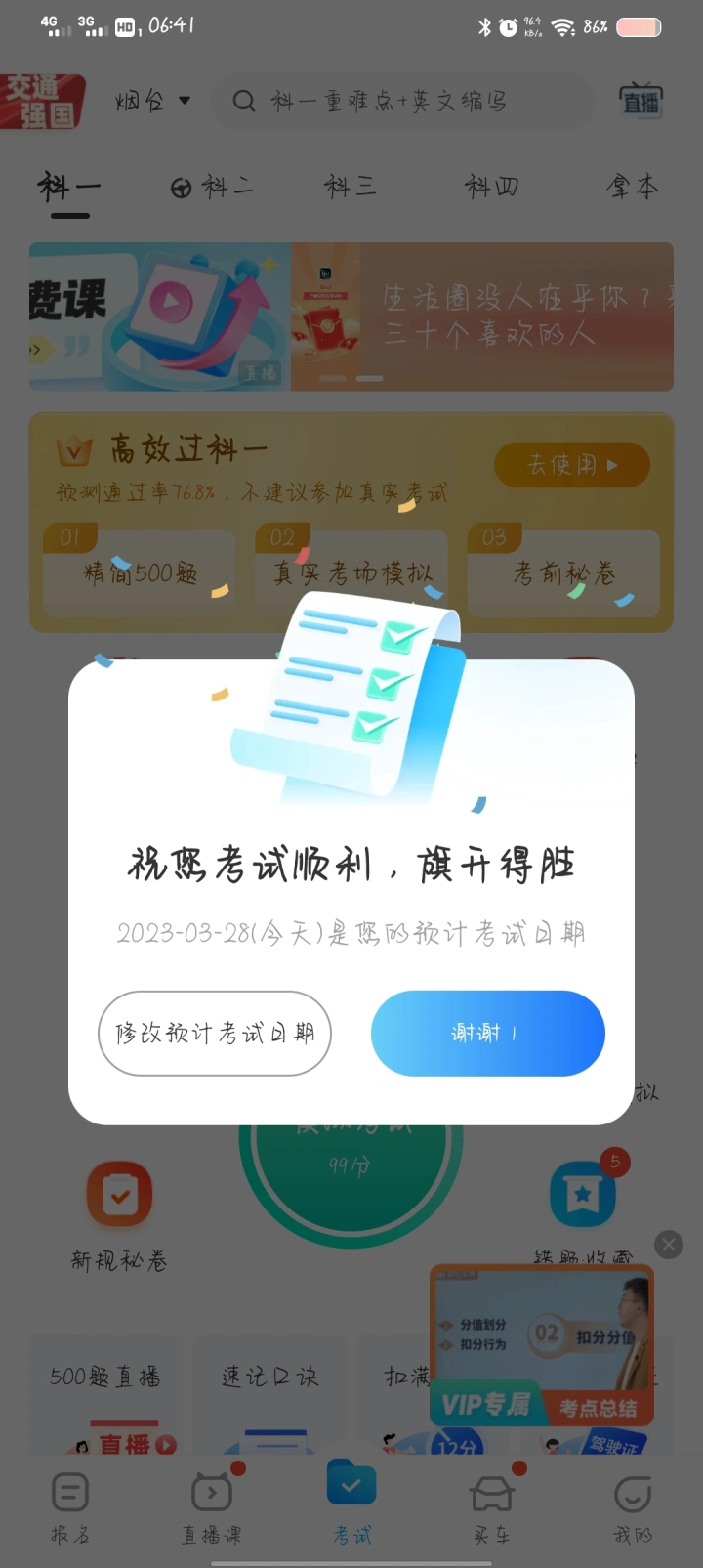
Task: Switch to the 科三 tab
Action: click(350, 187)
